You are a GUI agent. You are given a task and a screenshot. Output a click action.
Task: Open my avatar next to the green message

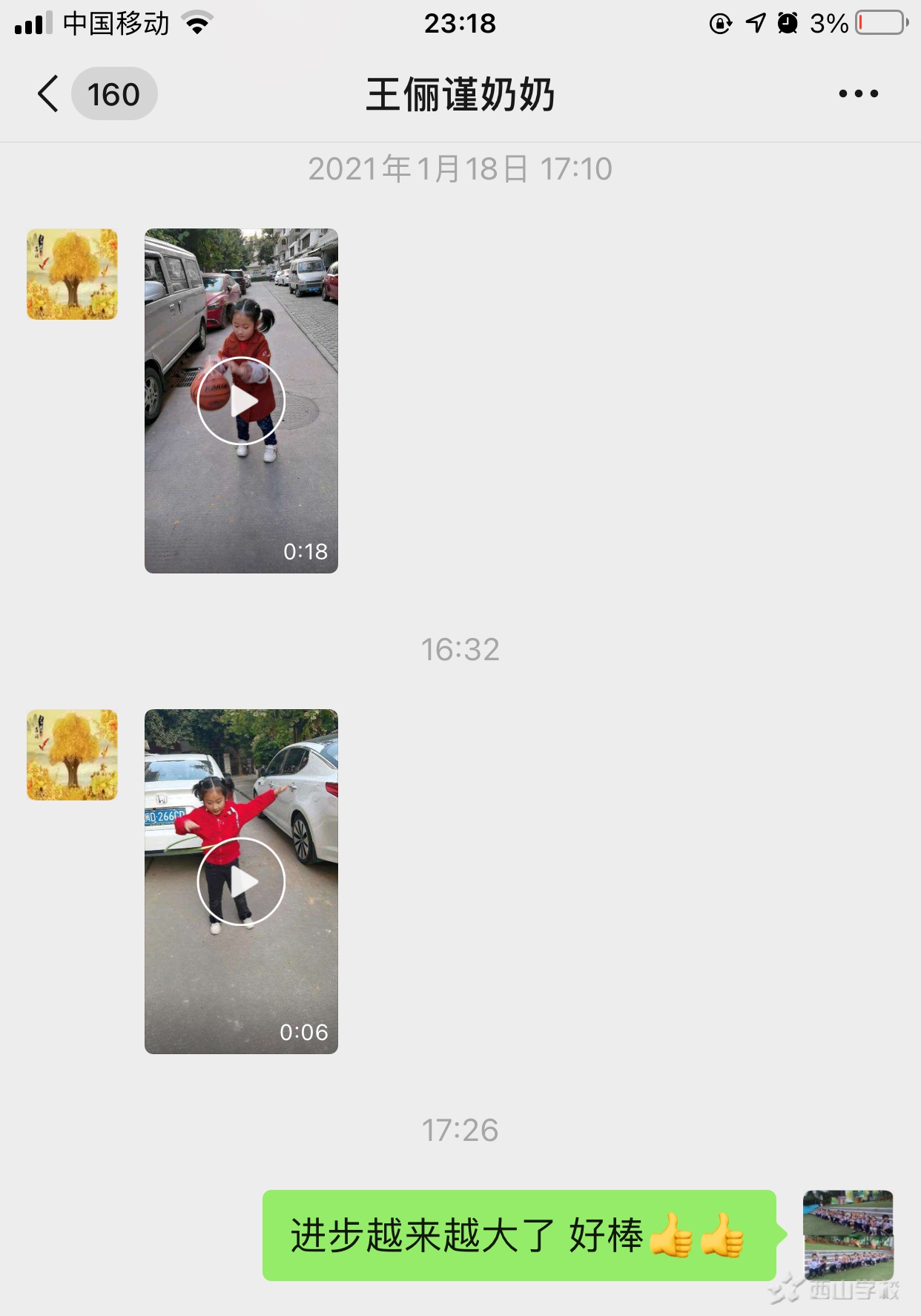coord(848,1235)
